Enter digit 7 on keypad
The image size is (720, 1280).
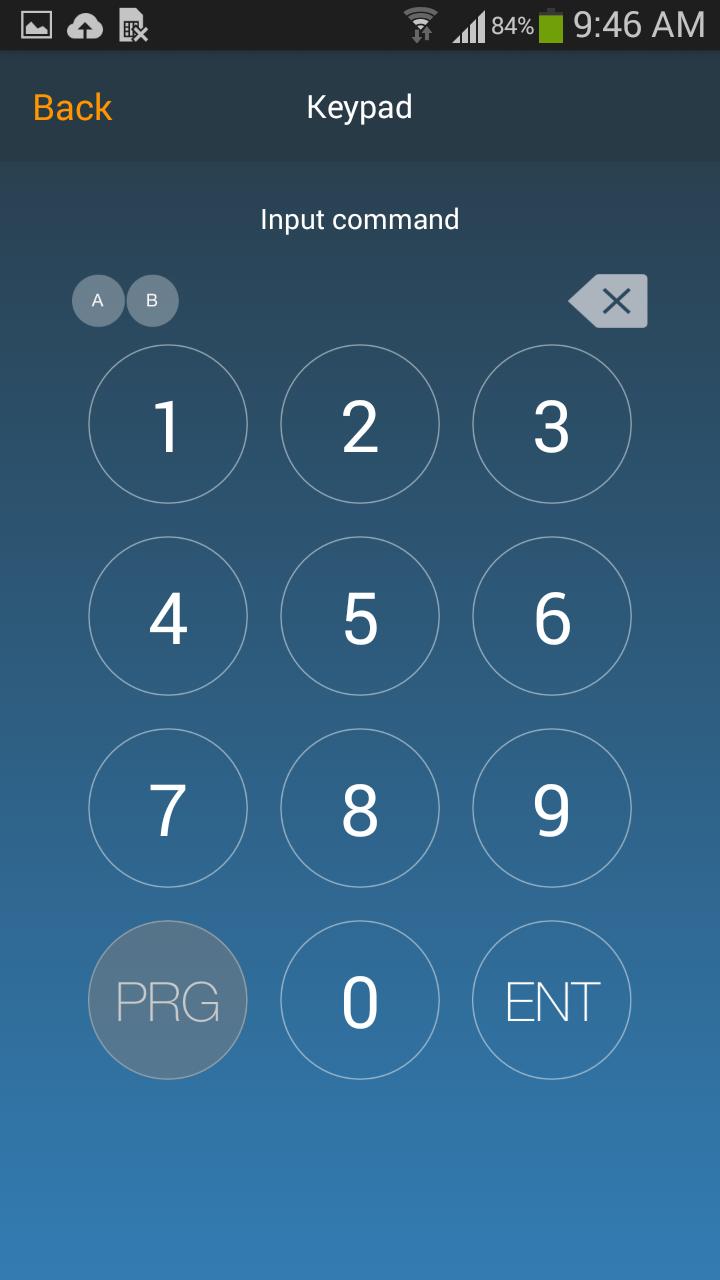point(168,808)
